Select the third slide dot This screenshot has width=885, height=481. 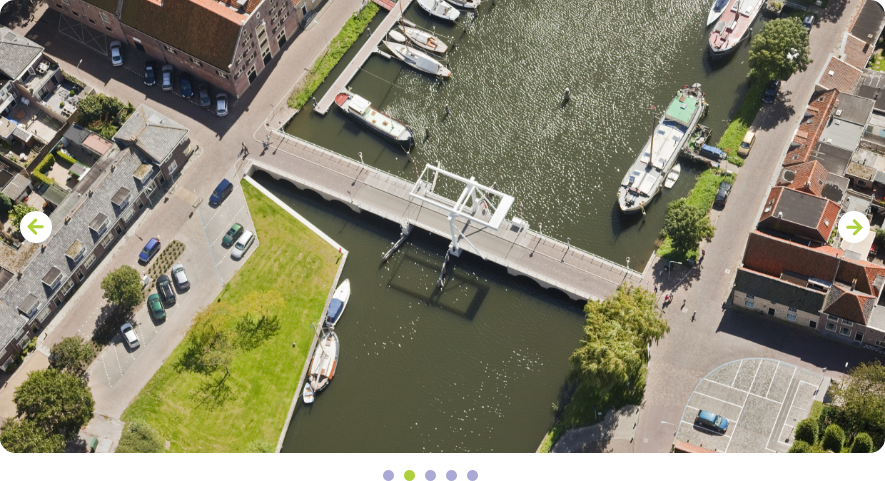pos(431,475)
